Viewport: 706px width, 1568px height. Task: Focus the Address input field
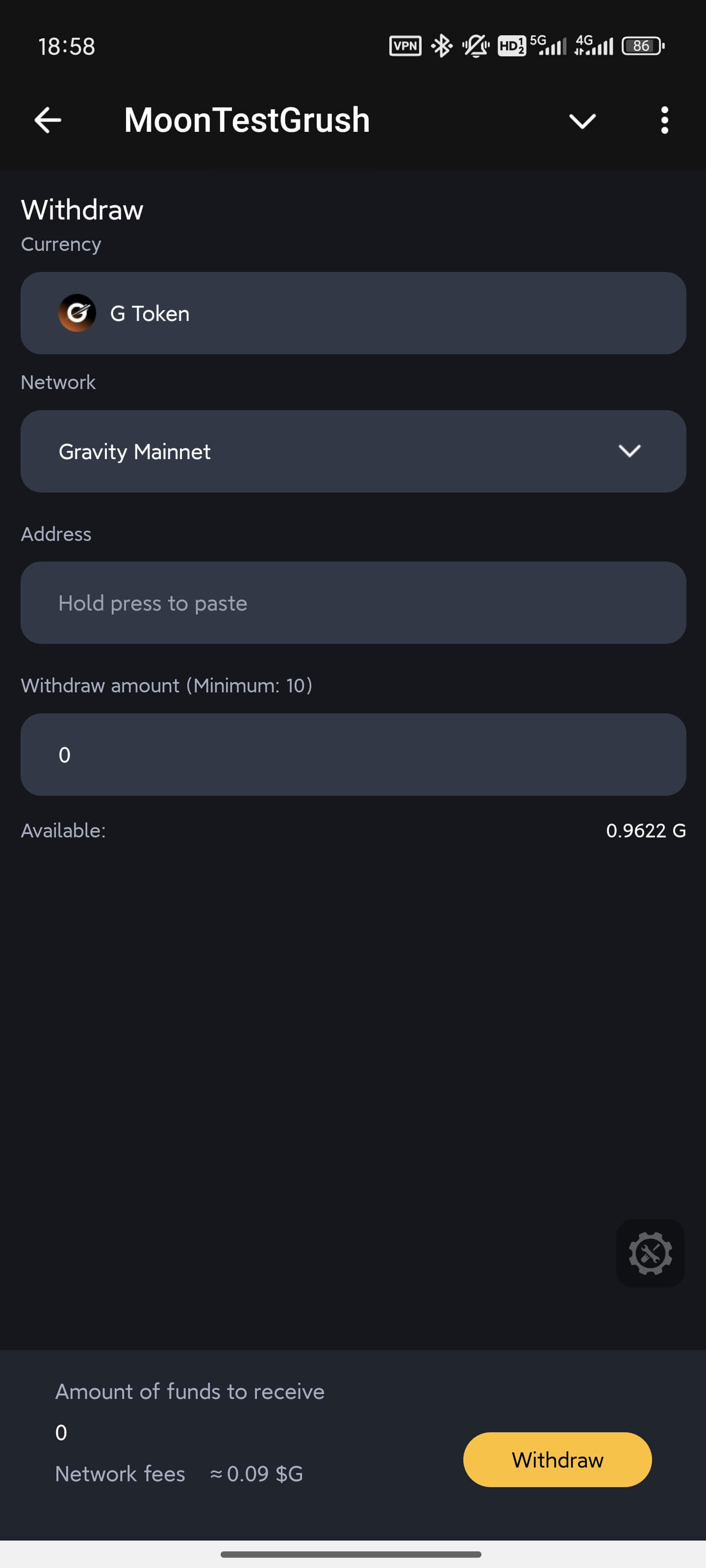[x=353, y=603]
